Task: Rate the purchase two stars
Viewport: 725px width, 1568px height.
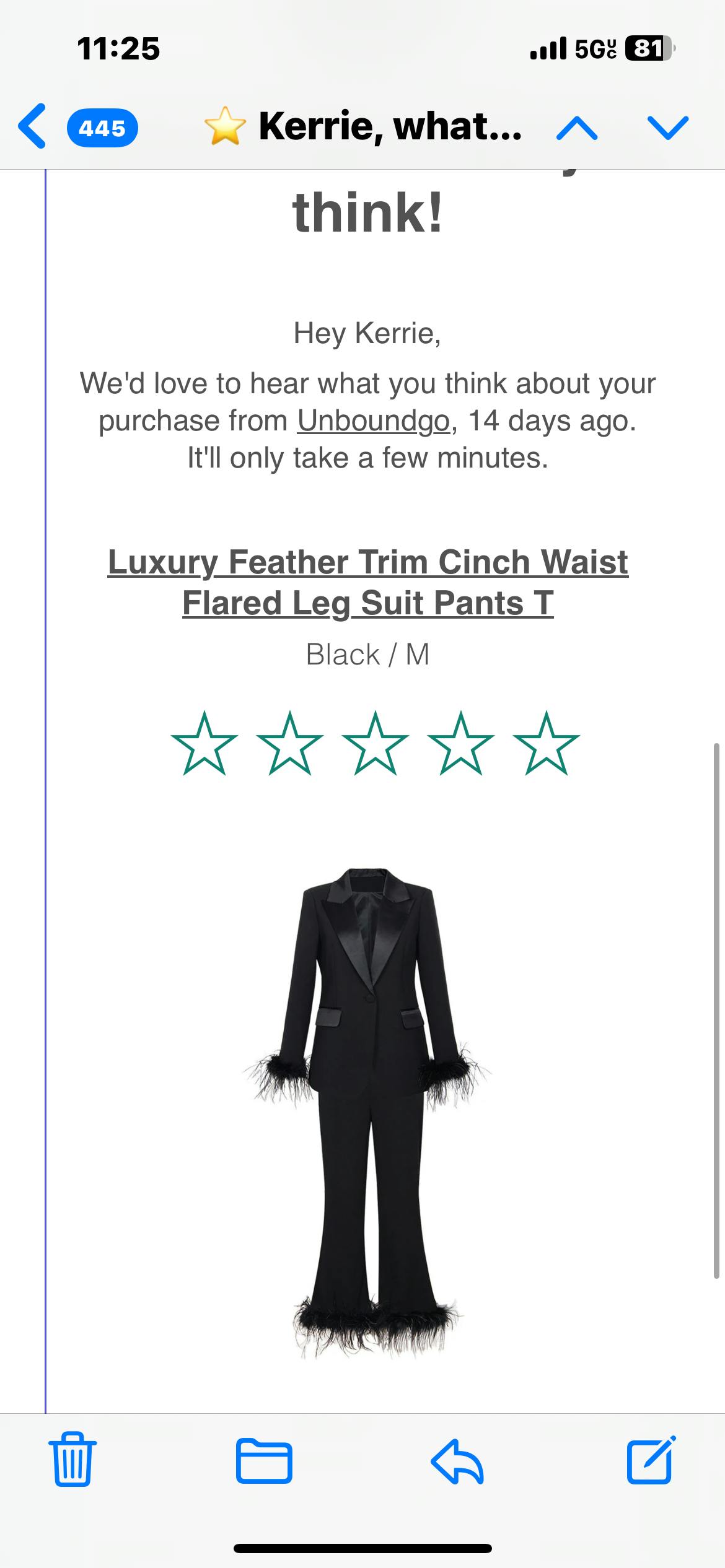Action: (x=289, y=743)
